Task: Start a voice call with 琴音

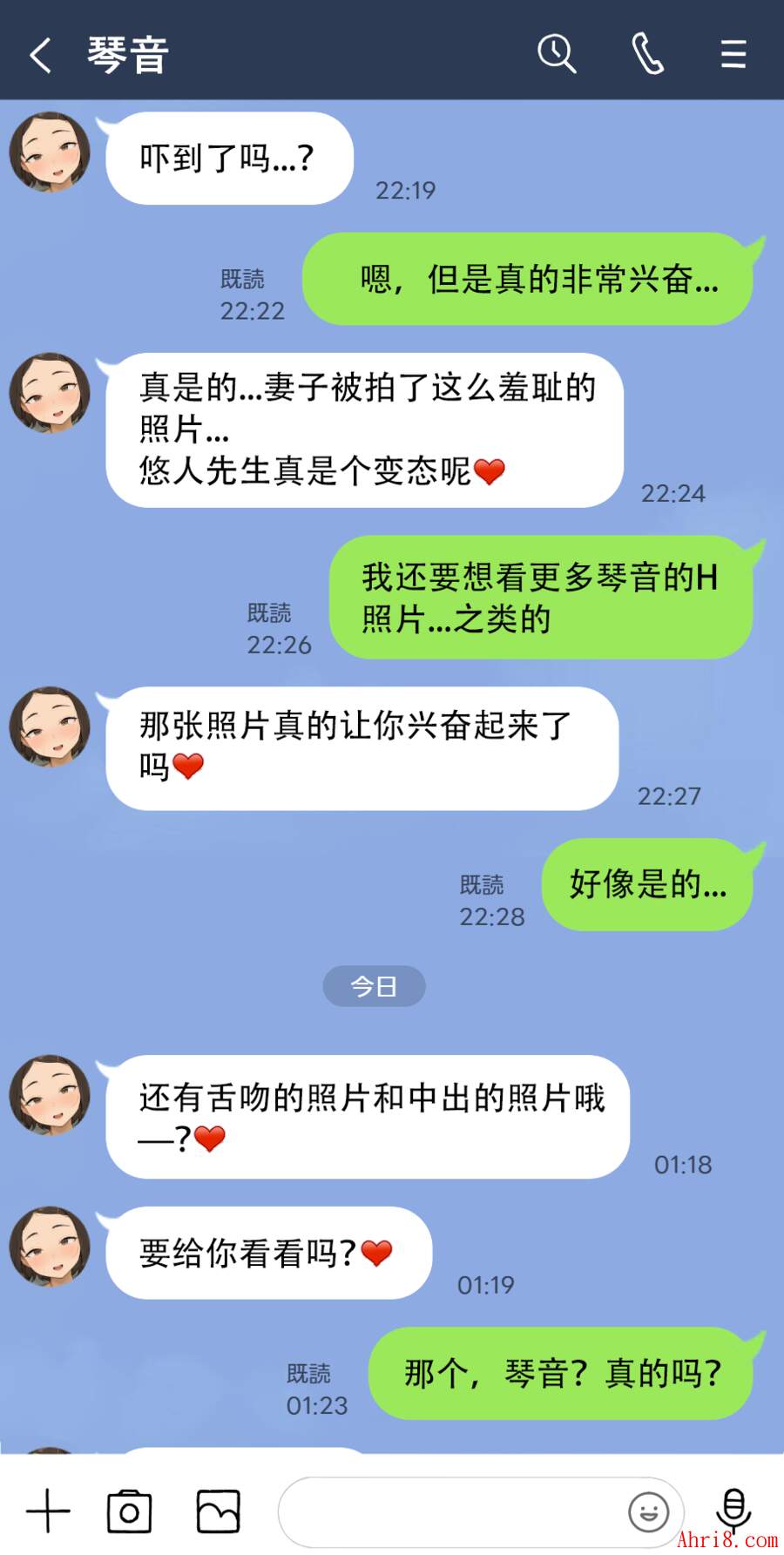Action: point(646,54)
